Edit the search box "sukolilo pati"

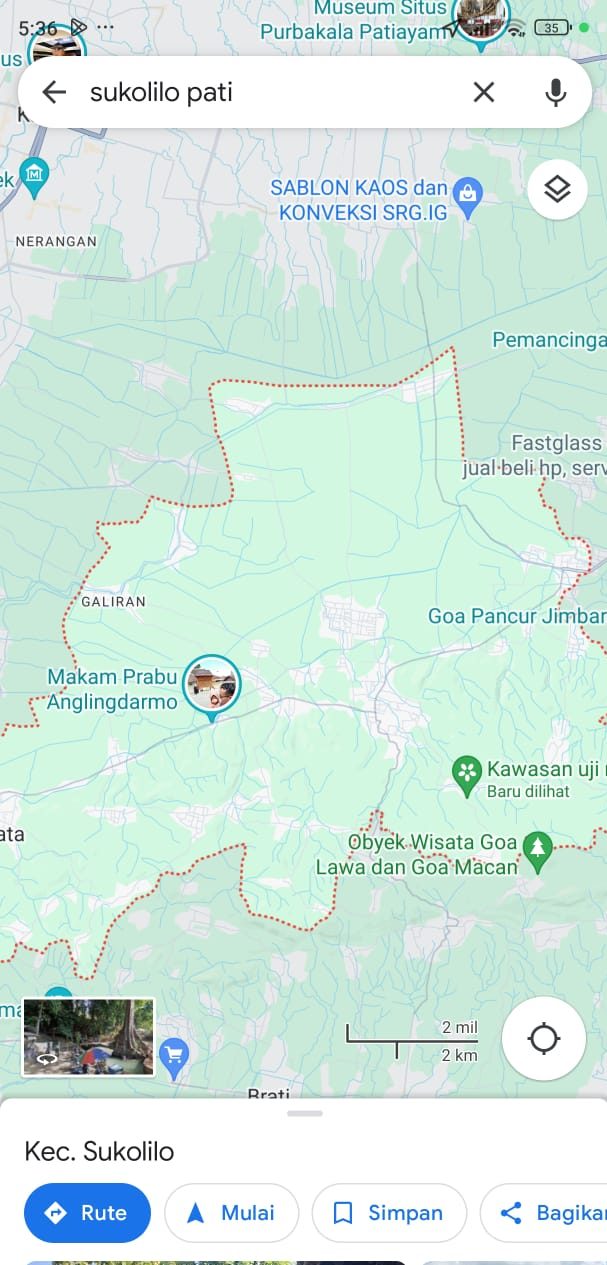coord(270,93)
